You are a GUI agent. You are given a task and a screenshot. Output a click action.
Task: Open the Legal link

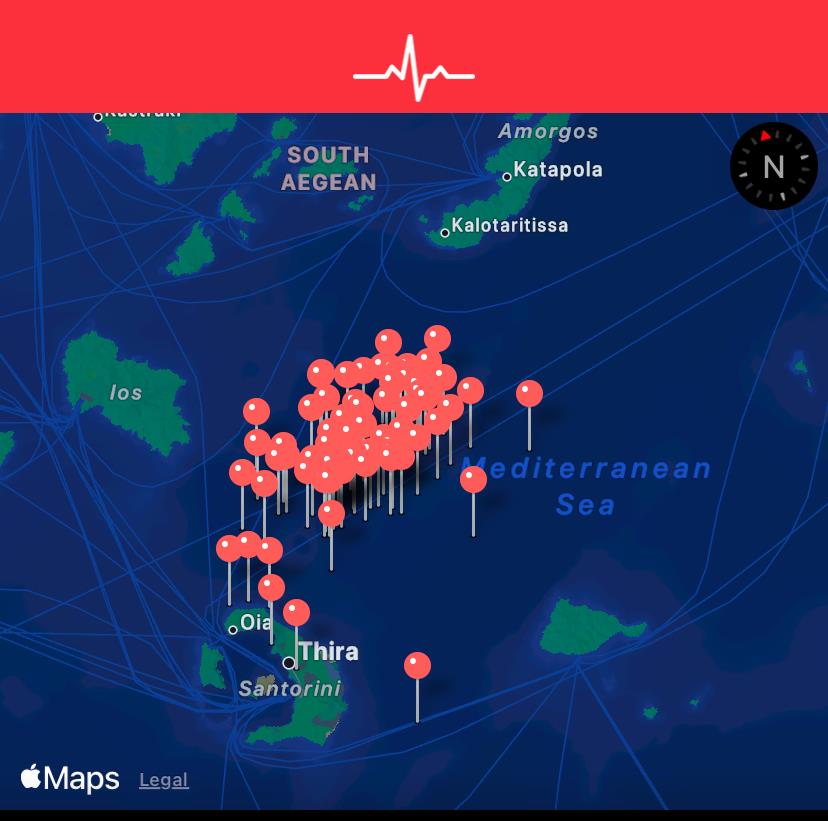(x=164, y=780)
